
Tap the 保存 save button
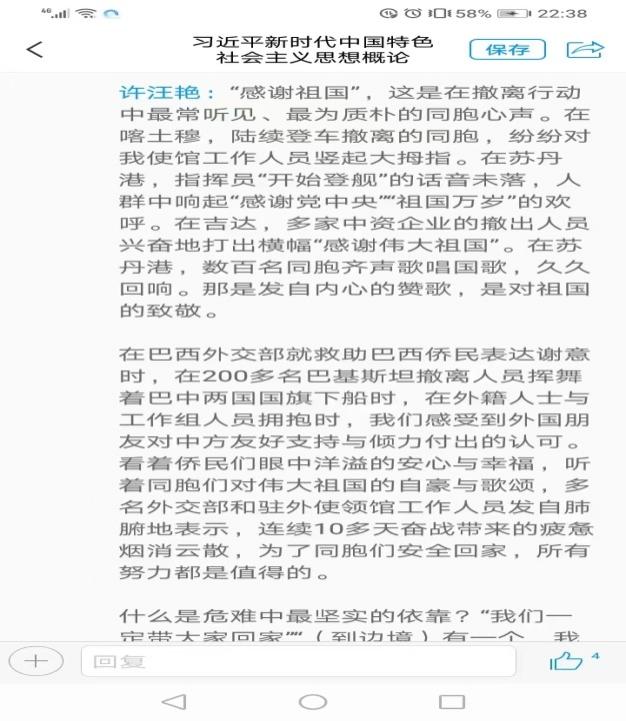pos(507,49)
